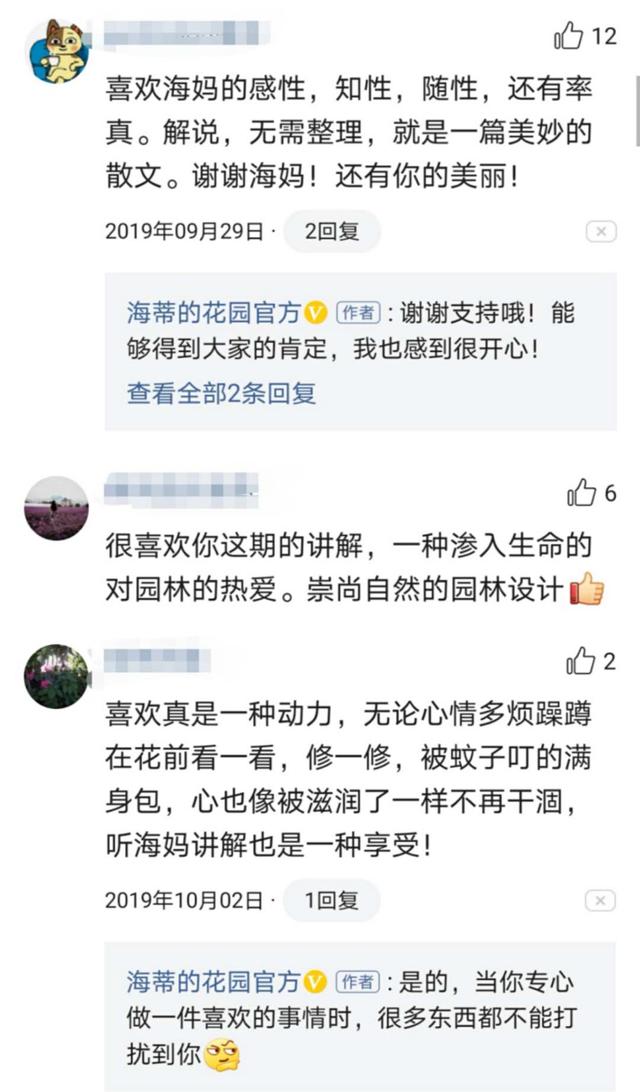The image size is (640, 1092).
Task: Like the comment with 6 likes
Action: click(582, 493)
